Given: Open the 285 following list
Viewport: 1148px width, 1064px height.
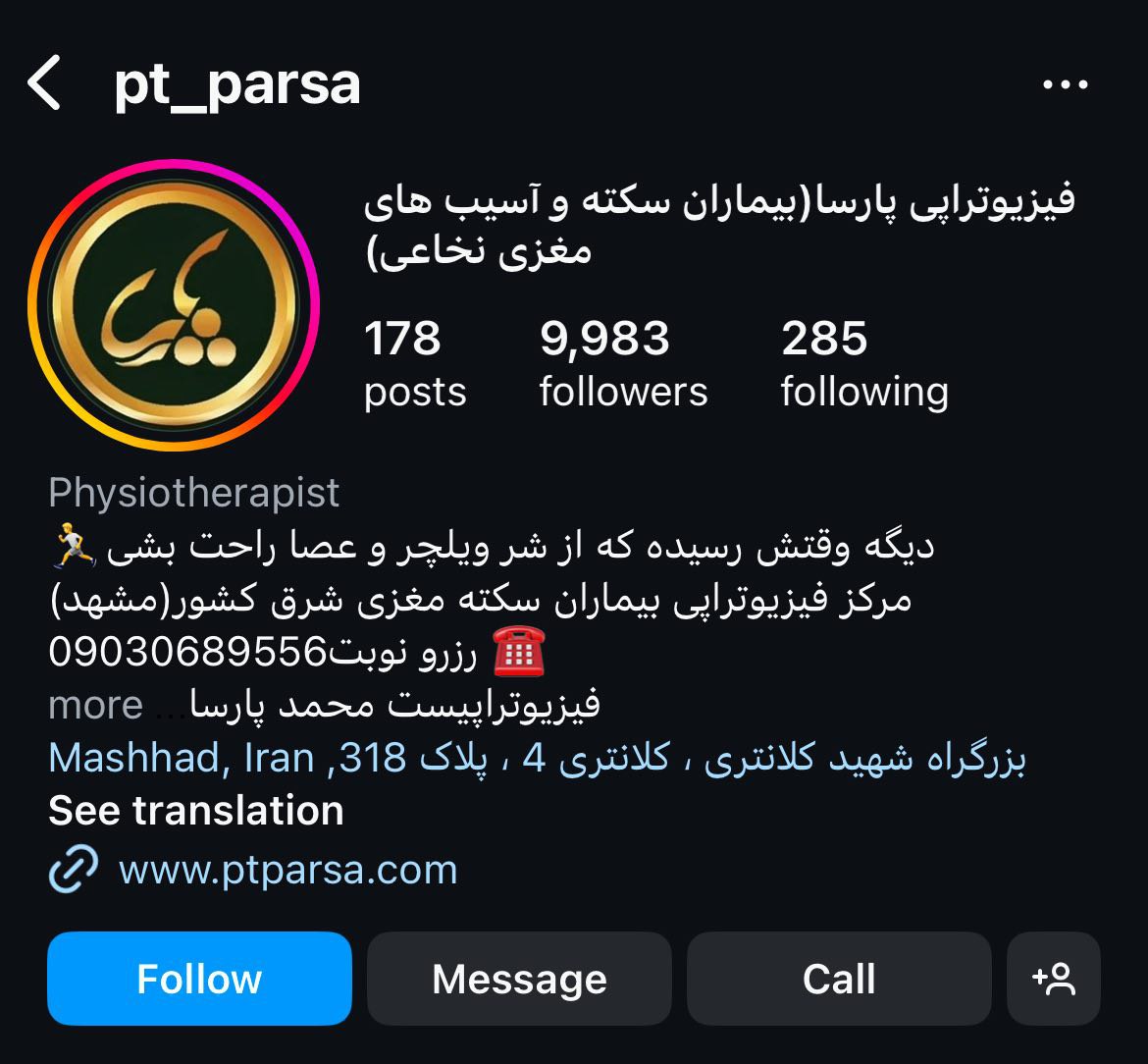Looking at the screenshot, I should click(863, 364).
